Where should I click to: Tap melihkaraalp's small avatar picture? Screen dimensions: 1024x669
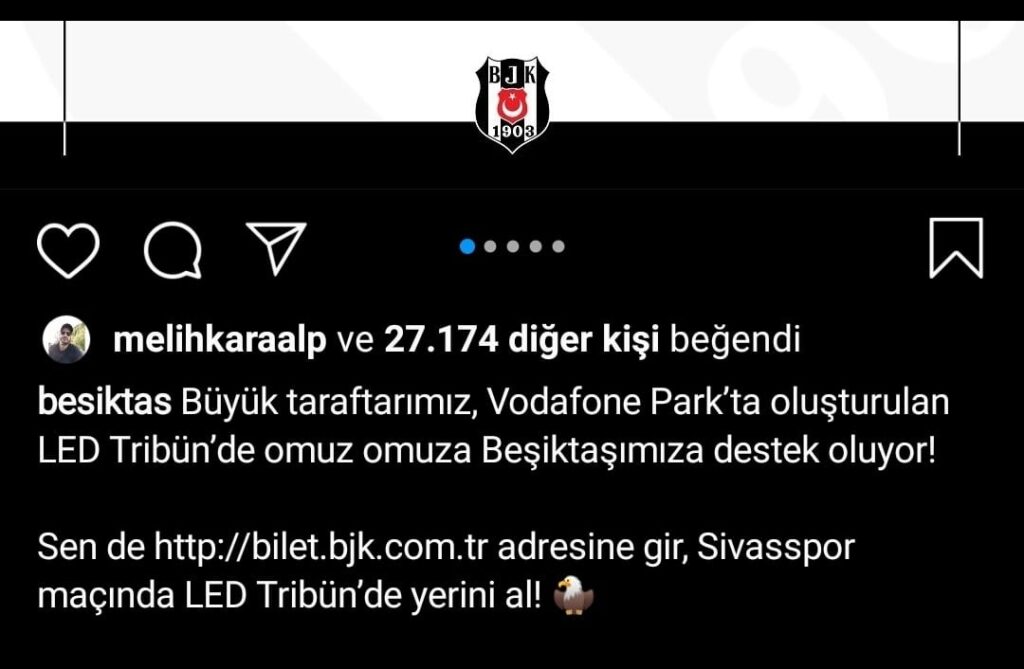[66, 342]
